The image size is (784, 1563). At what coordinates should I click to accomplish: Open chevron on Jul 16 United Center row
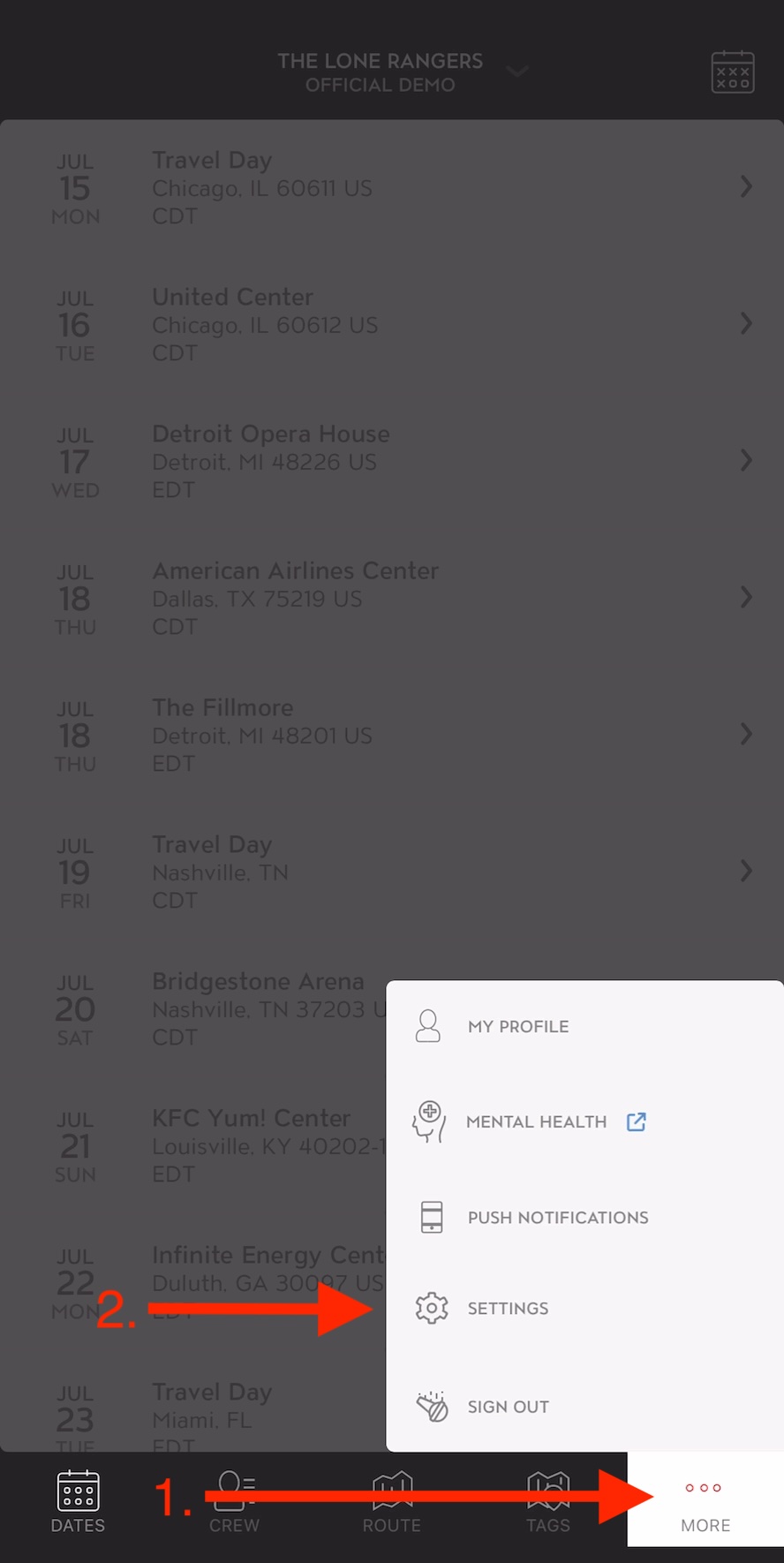(x=746, y=324)
